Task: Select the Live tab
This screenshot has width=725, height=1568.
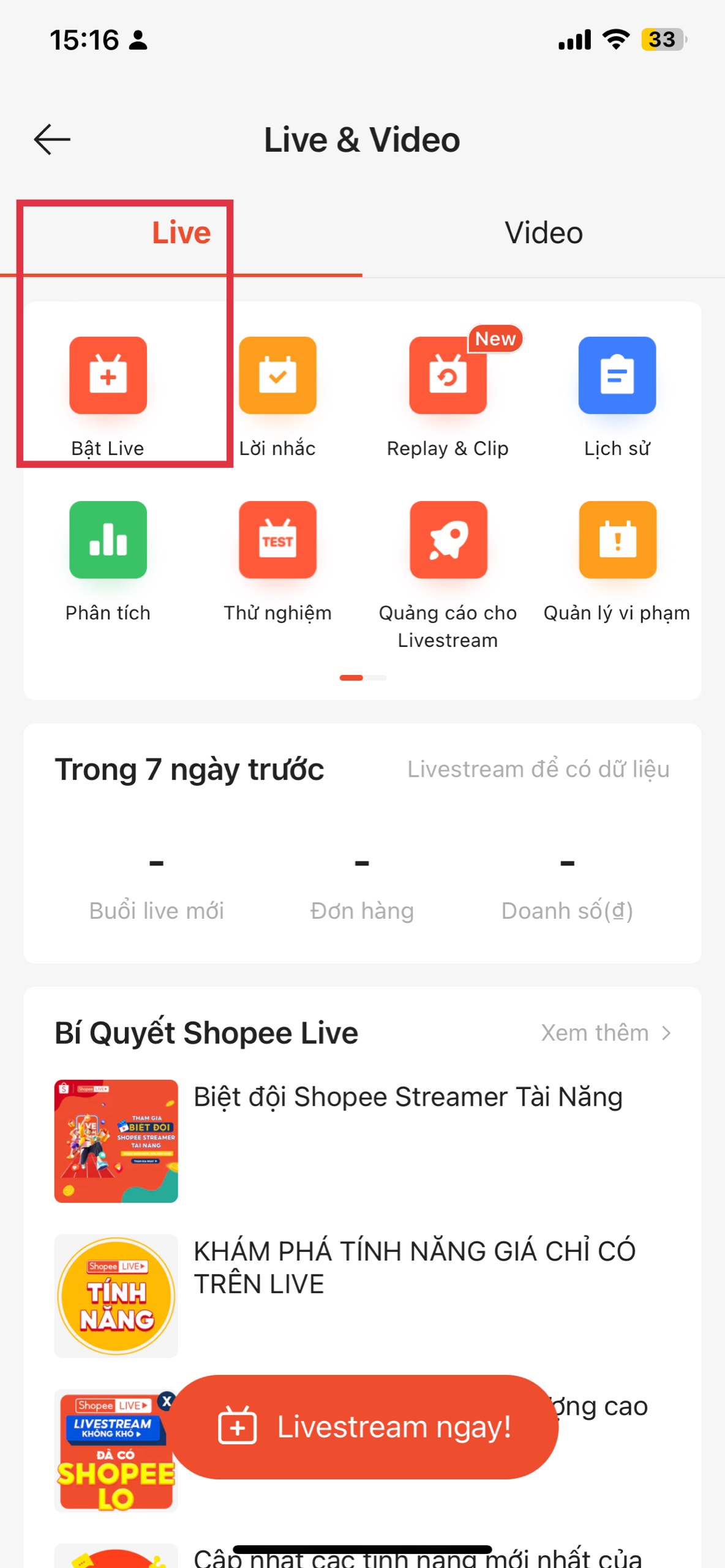Action: pyautogui.click(x=181, y=233)
